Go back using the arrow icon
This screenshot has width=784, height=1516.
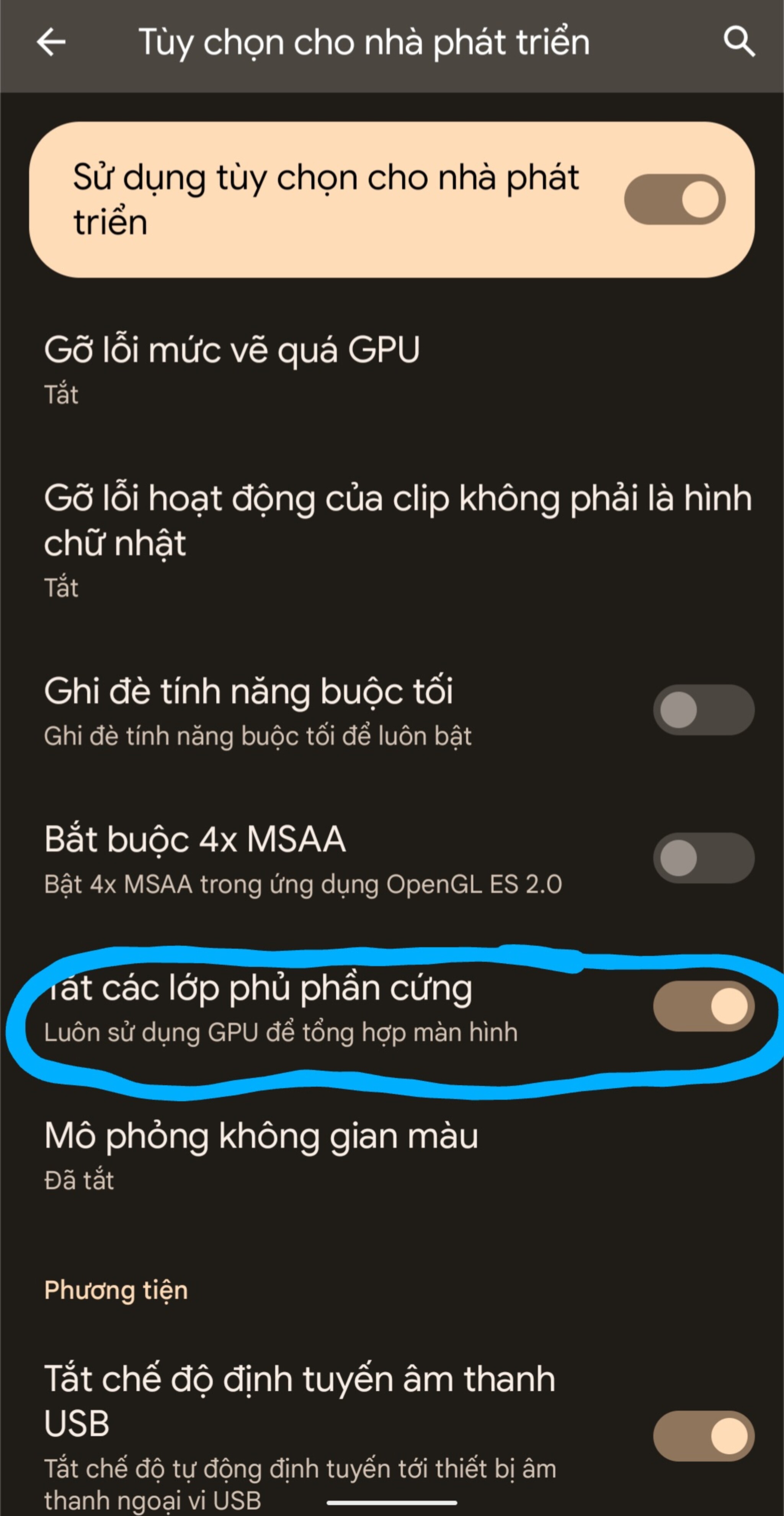coord(51,43)
